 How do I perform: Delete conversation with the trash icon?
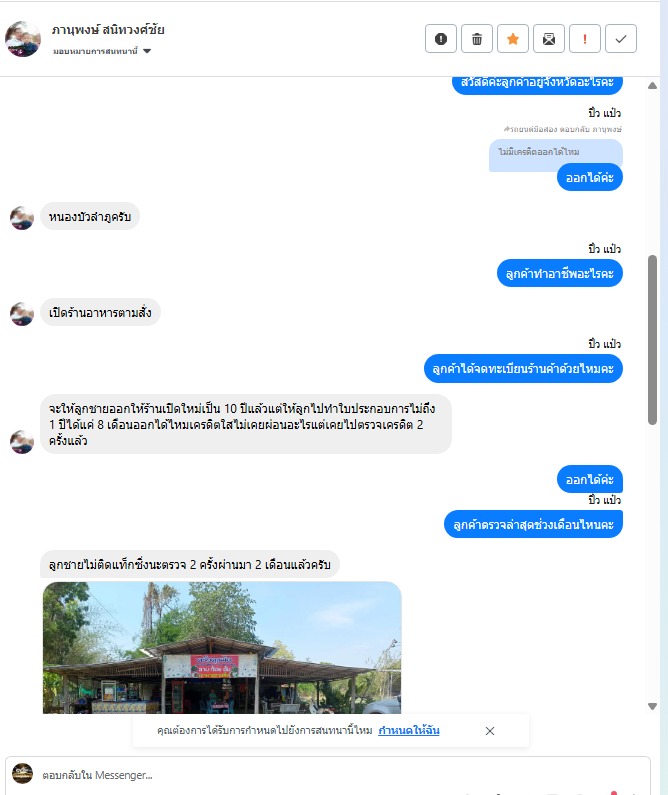click(477, 39)
